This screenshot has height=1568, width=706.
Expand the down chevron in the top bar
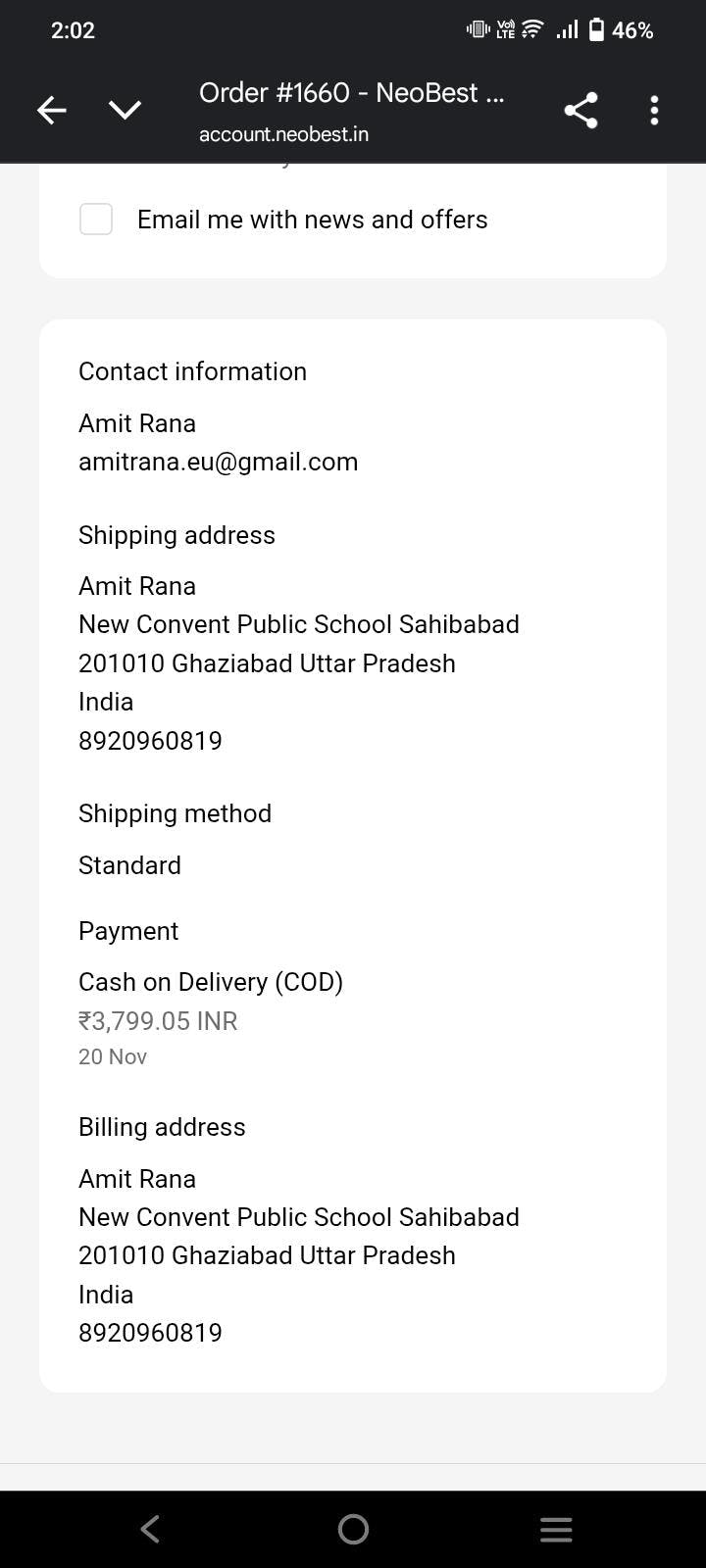coord(125,110)
